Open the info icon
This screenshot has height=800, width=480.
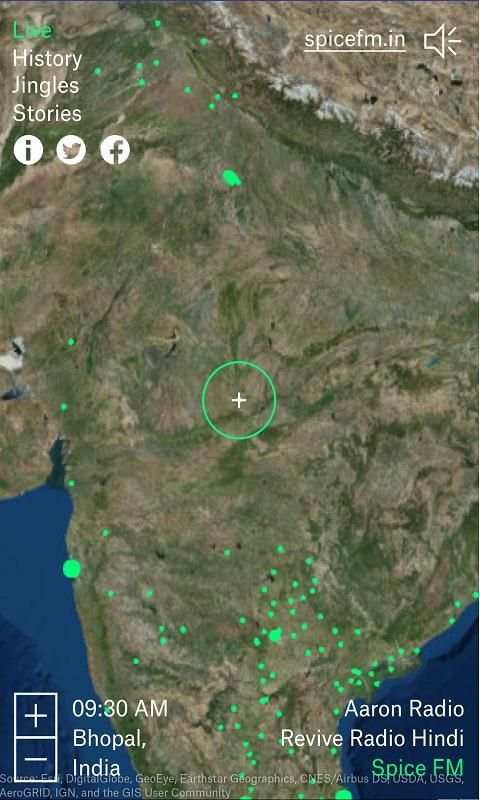click(29, 150)
